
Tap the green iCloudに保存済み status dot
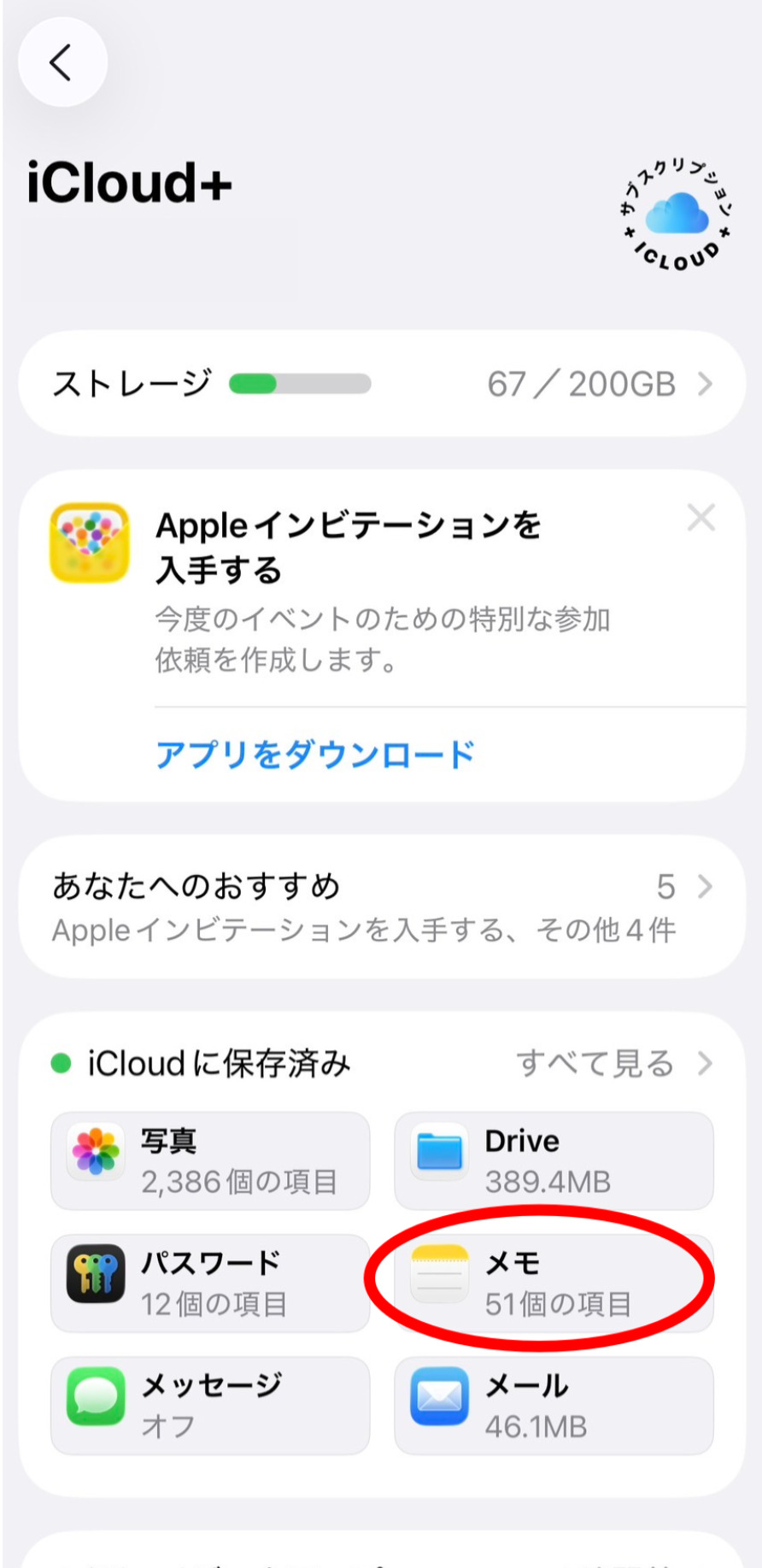click(59, 1063)
